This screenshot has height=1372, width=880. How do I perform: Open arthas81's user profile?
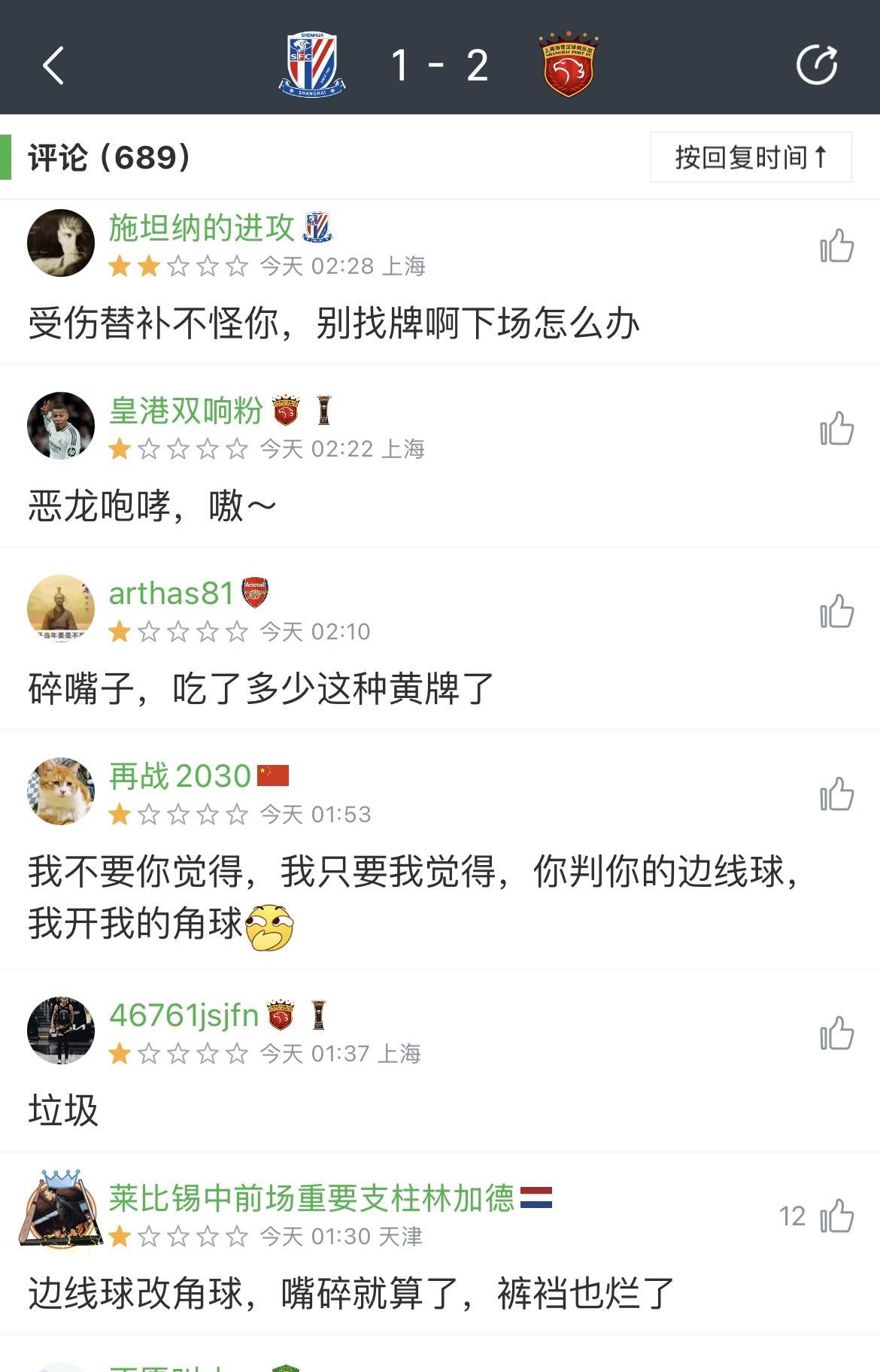[x=61, y=609]
